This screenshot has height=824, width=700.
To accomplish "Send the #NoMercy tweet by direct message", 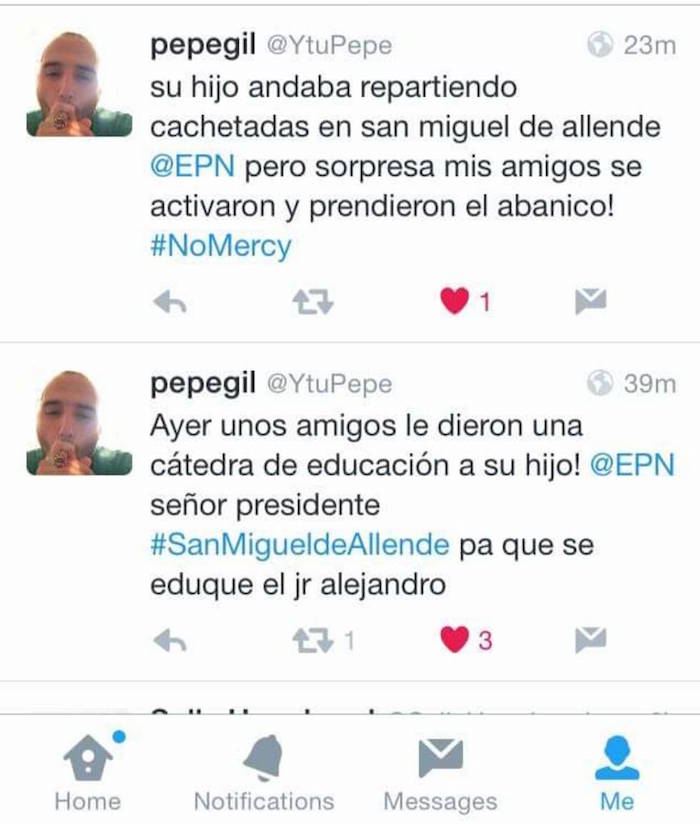I will 591,301.
